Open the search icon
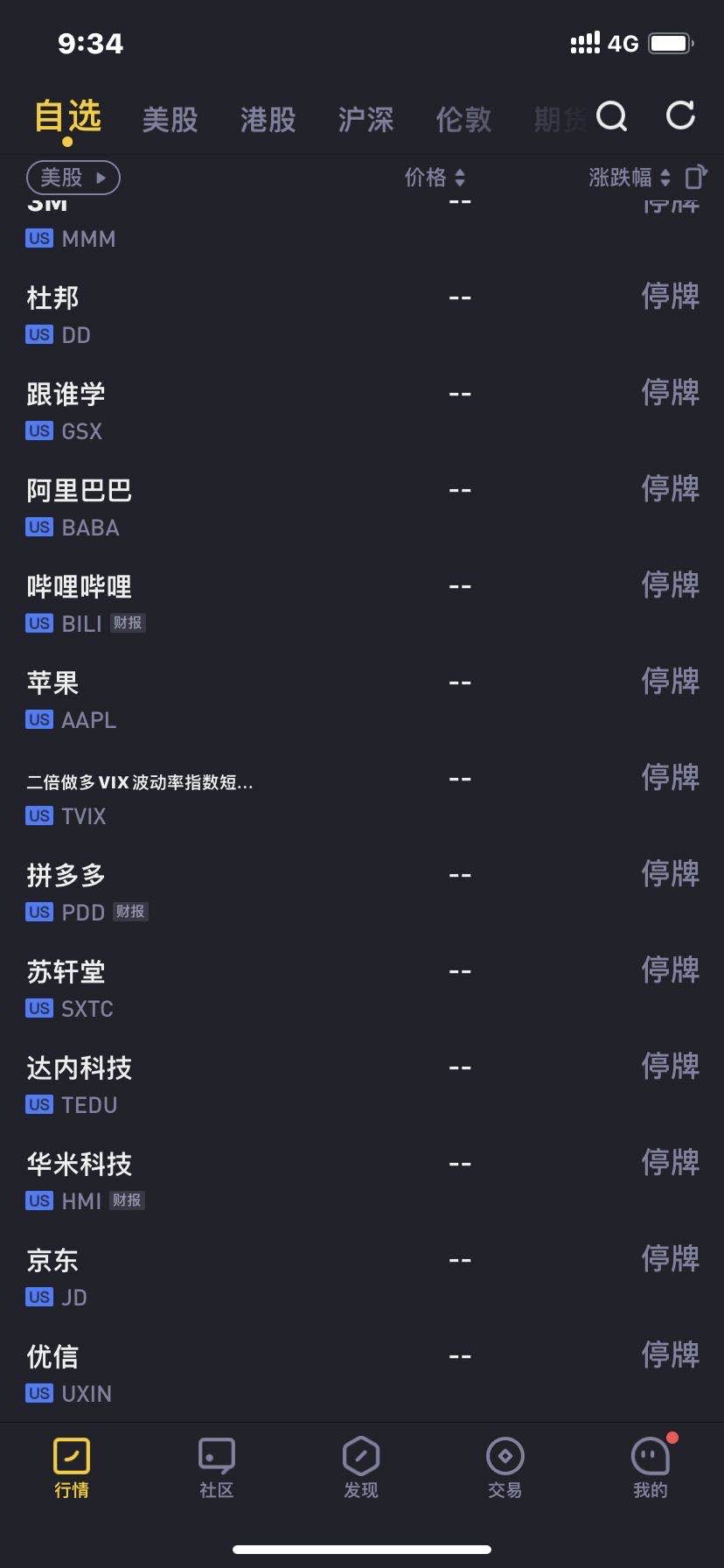The image size is (724, 1568). coord(611,116)
